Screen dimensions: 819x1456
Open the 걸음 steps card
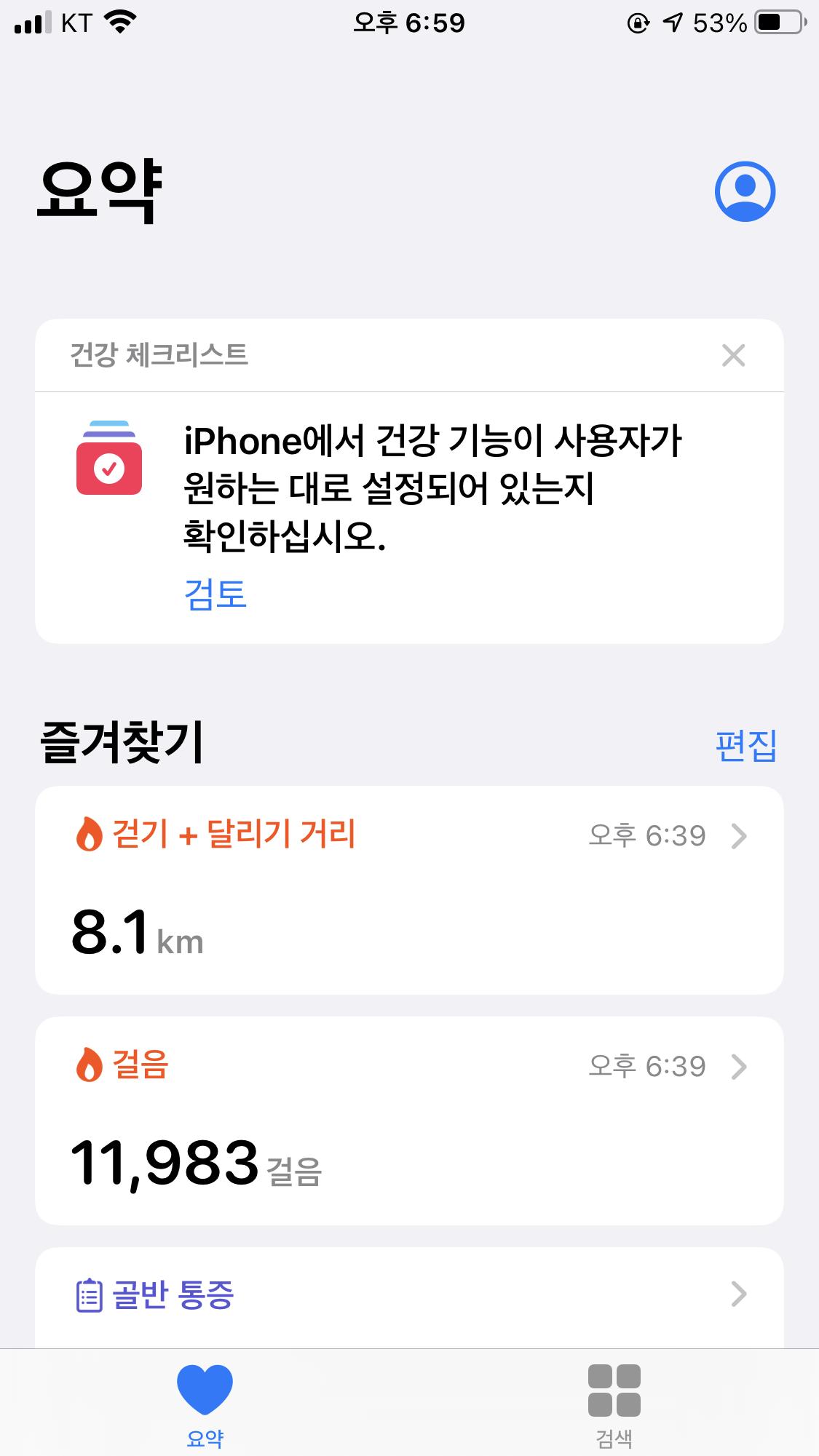click(409, 1121)
